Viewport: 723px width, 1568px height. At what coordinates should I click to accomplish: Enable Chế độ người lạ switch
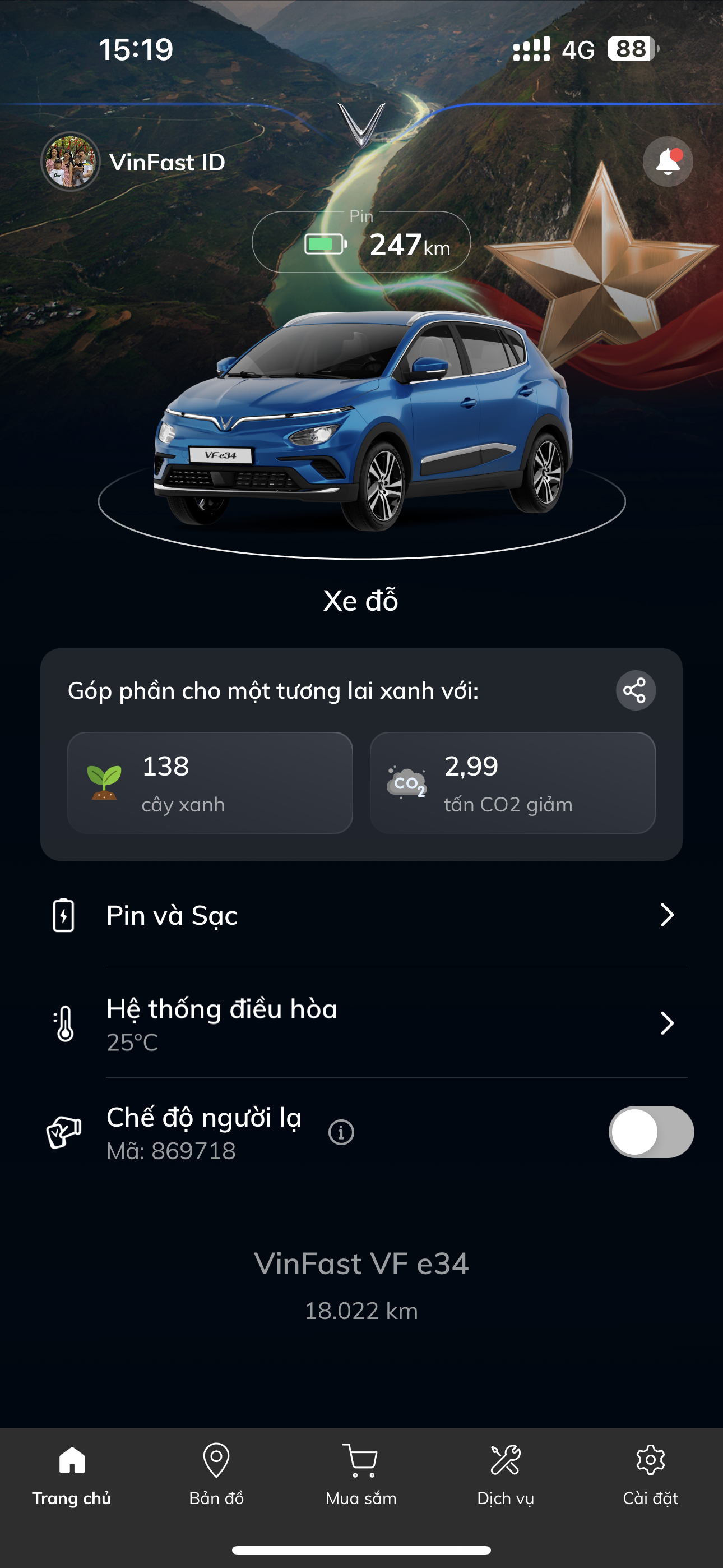point(651,1132)
